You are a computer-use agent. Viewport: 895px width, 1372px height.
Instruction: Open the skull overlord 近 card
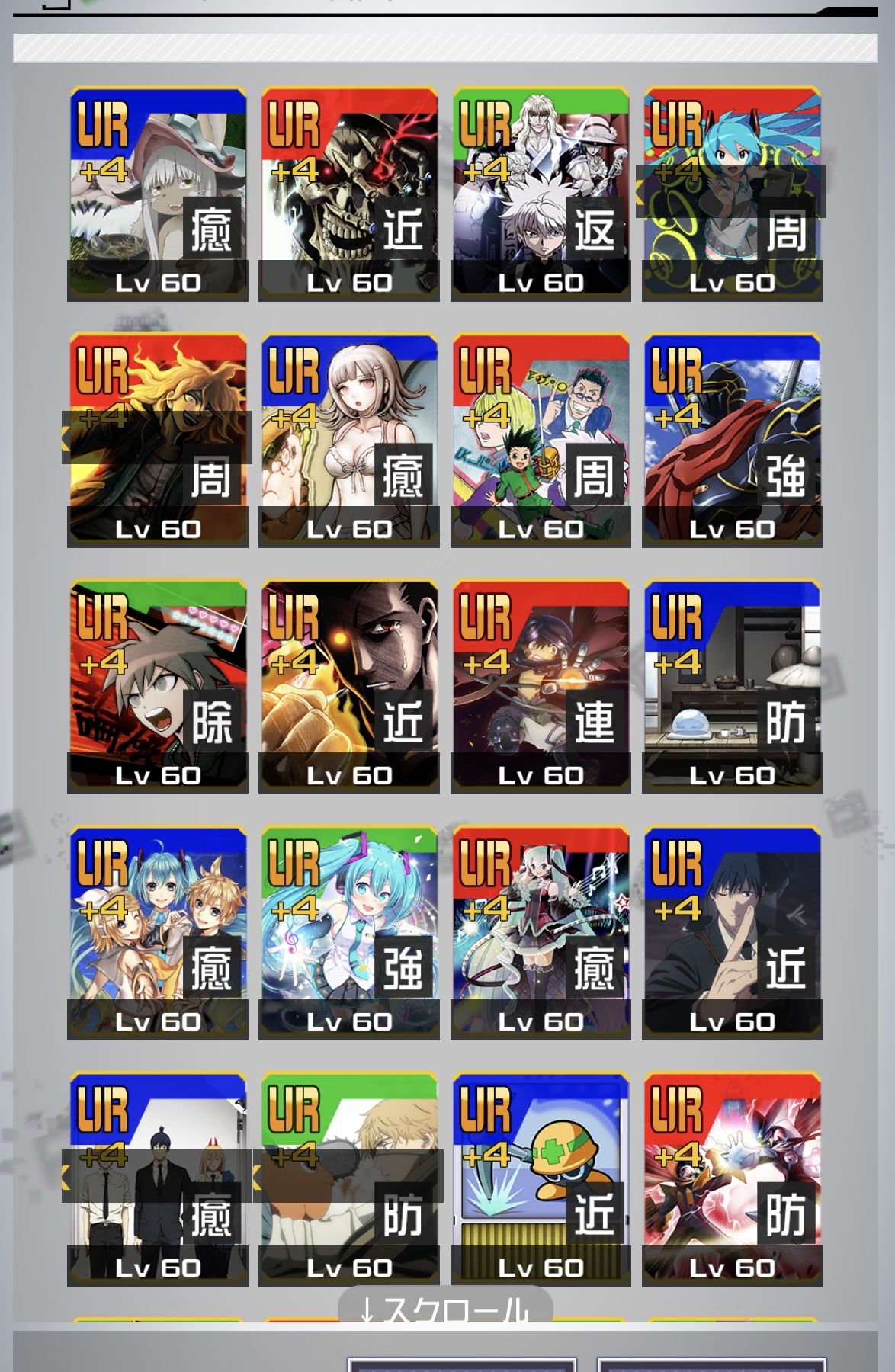pos(349,193)
